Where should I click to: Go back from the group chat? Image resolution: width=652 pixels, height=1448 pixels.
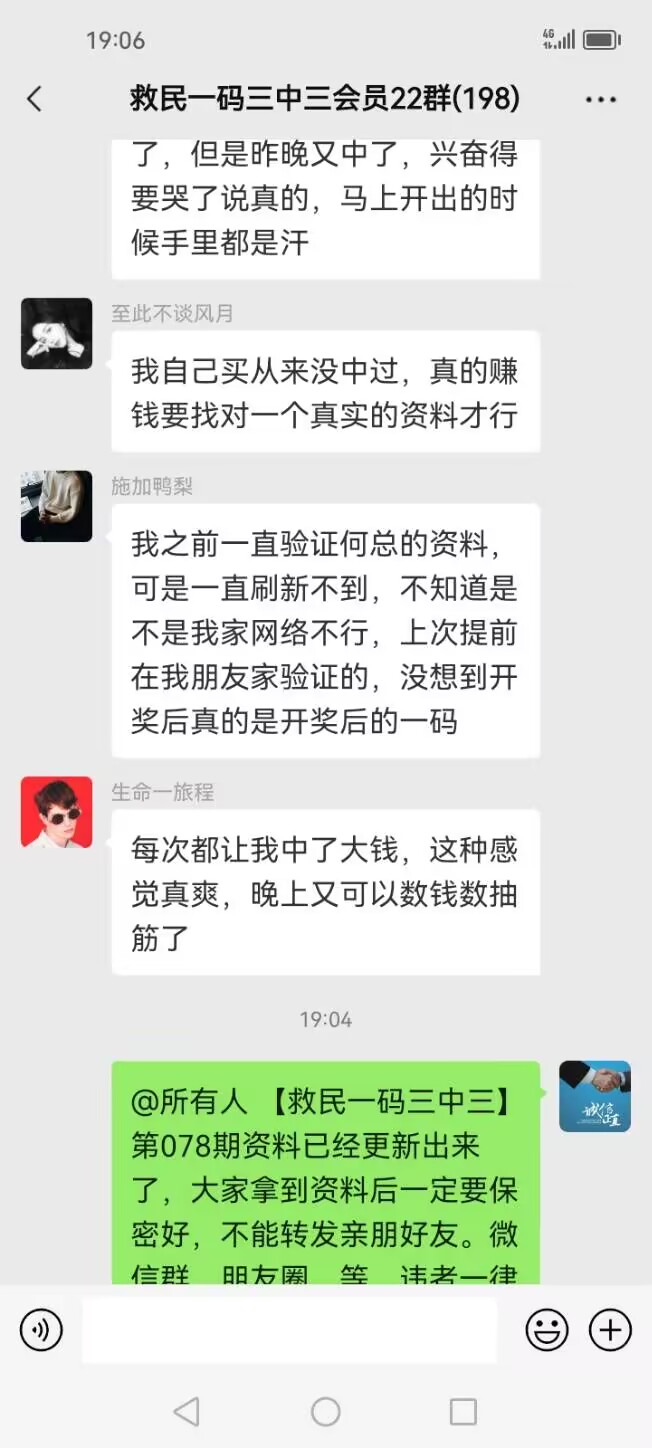coord(35,99)
